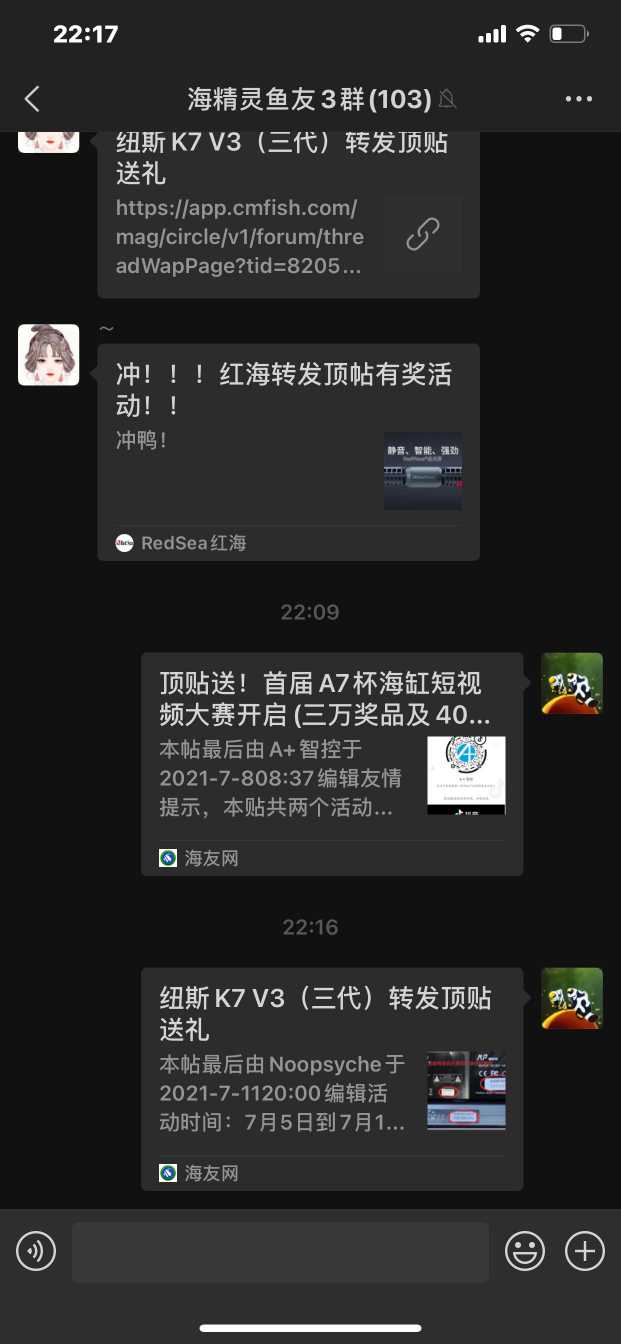621x1344 pixels.
Task: Go back to the chat list
Action: pos(32,98)
